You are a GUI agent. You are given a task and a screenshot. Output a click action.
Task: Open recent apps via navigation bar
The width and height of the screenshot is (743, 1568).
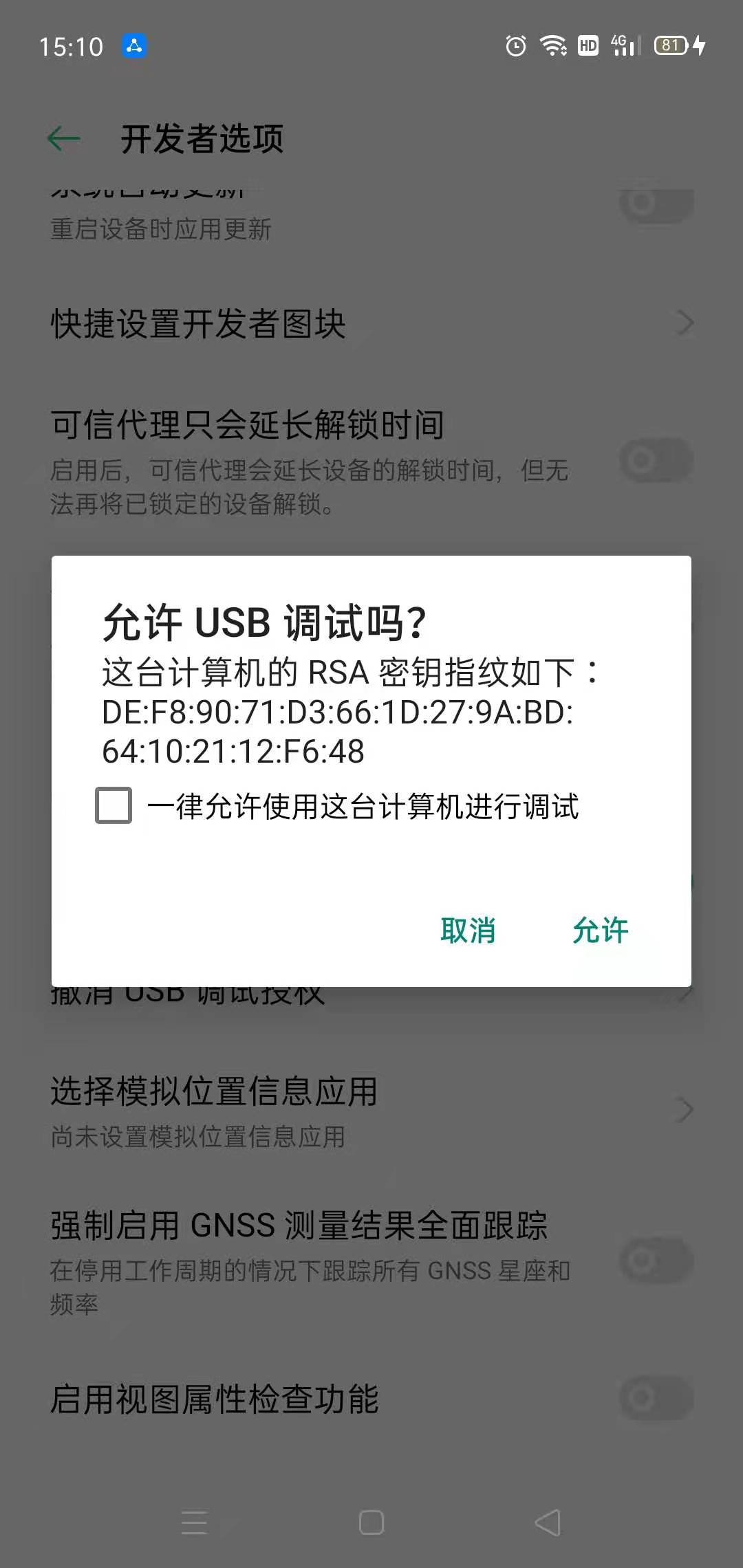click(x=194, y=1523)
